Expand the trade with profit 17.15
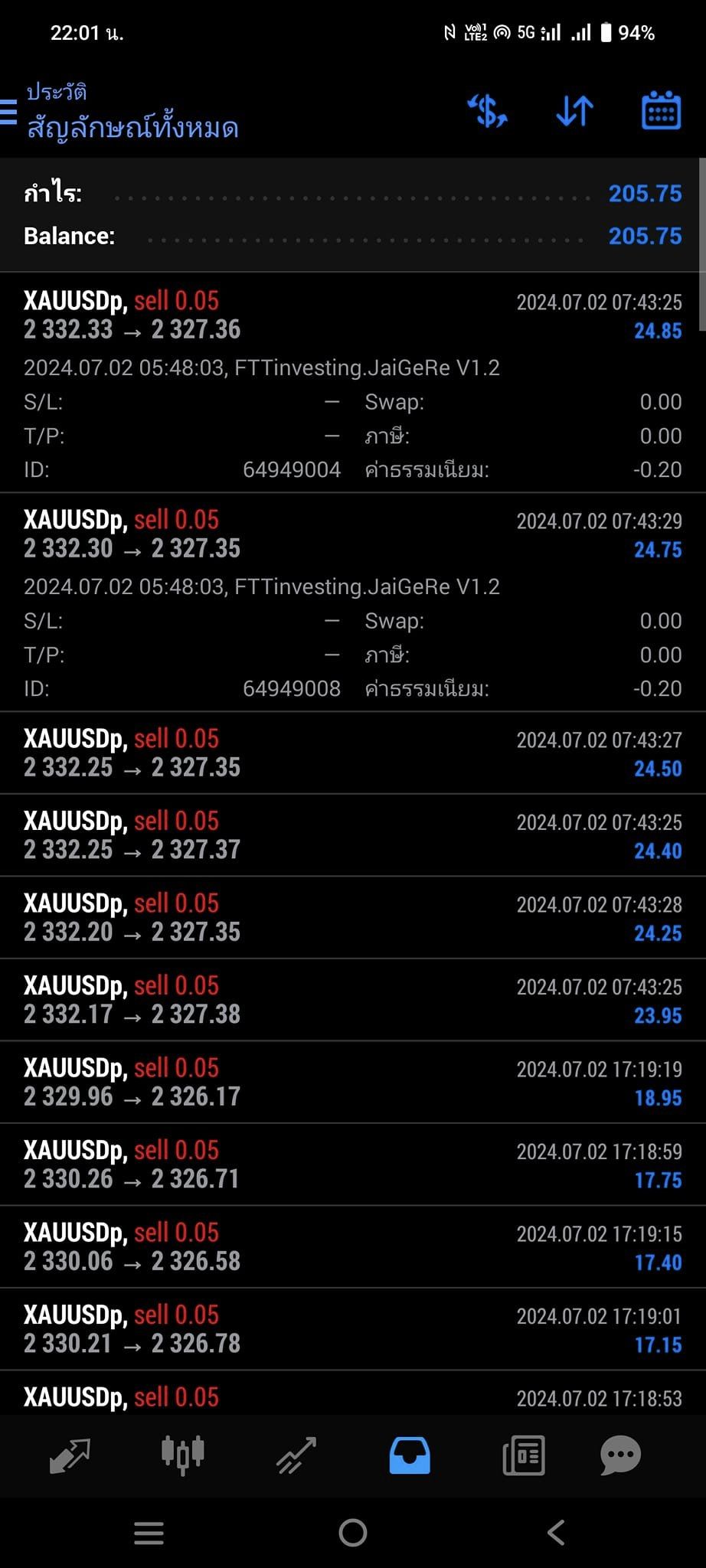 [353, 1329]
